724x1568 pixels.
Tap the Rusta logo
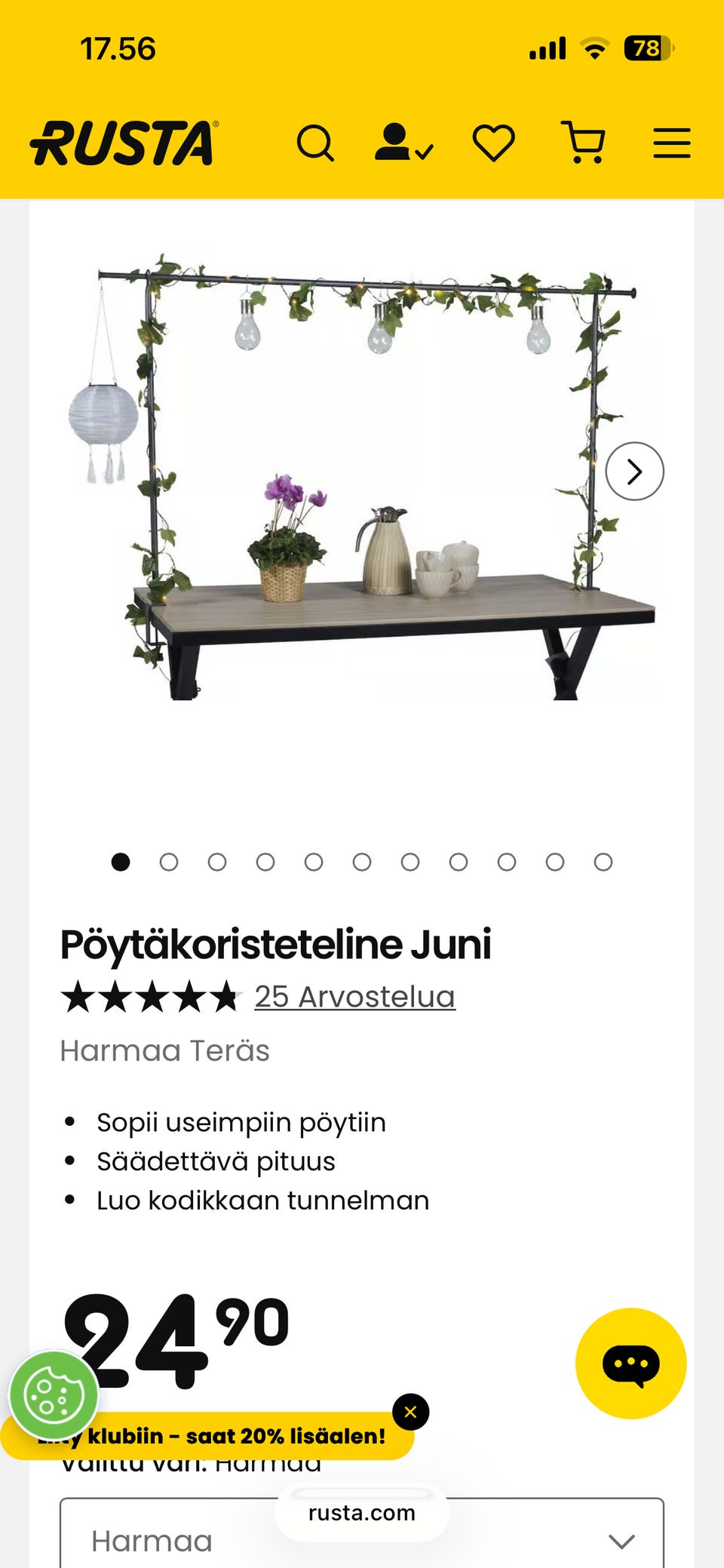[124, 143]
